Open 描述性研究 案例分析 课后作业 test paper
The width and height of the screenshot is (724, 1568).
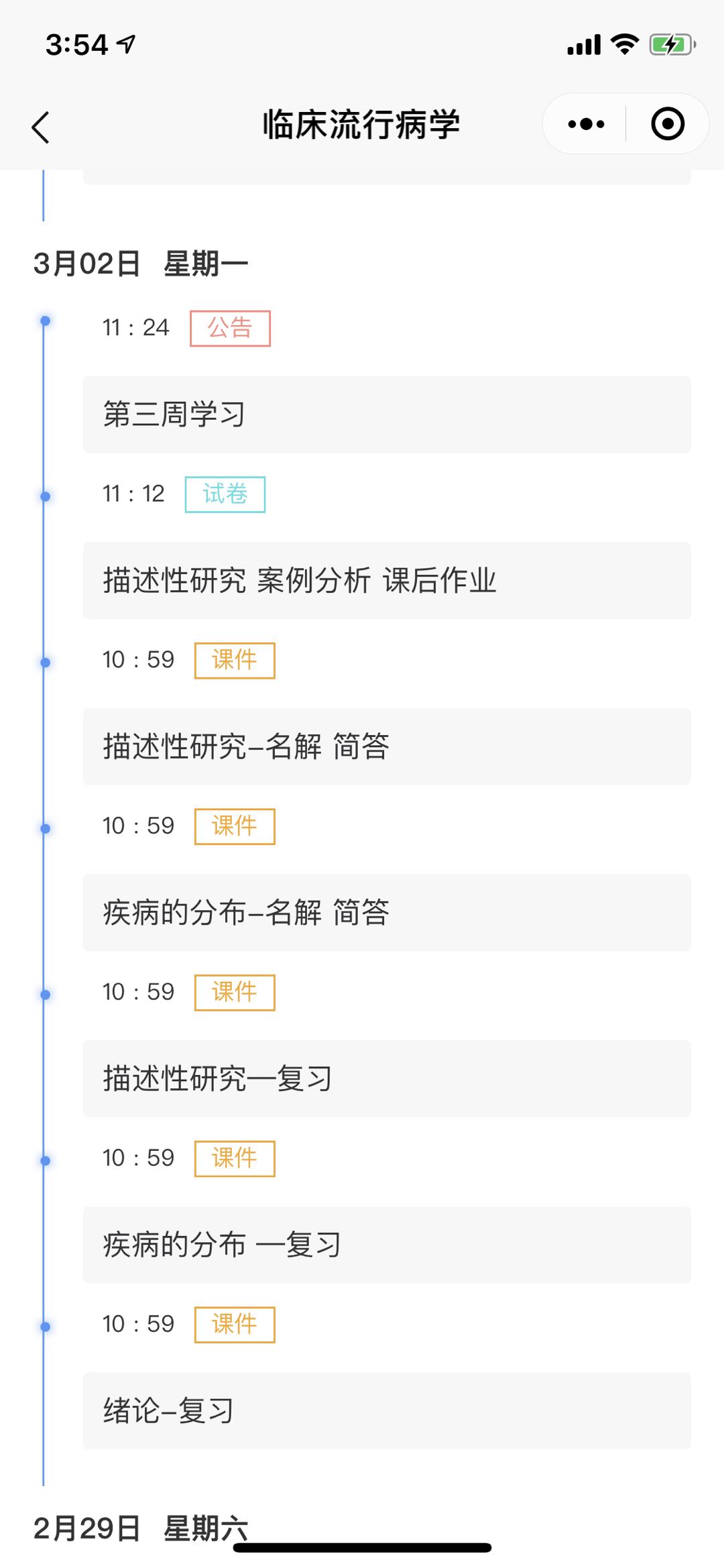[387, 580]
